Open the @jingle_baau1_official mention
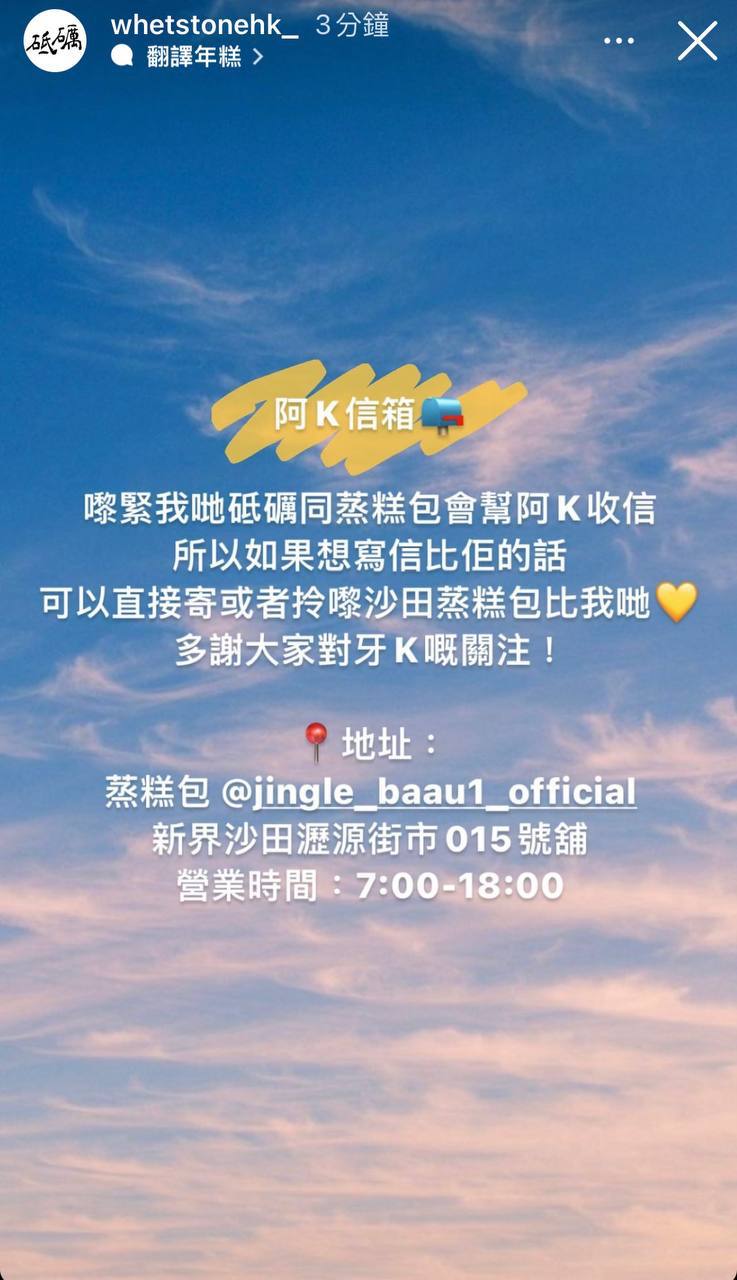The height and width of the screenshot is (1280, 737). 429,792
